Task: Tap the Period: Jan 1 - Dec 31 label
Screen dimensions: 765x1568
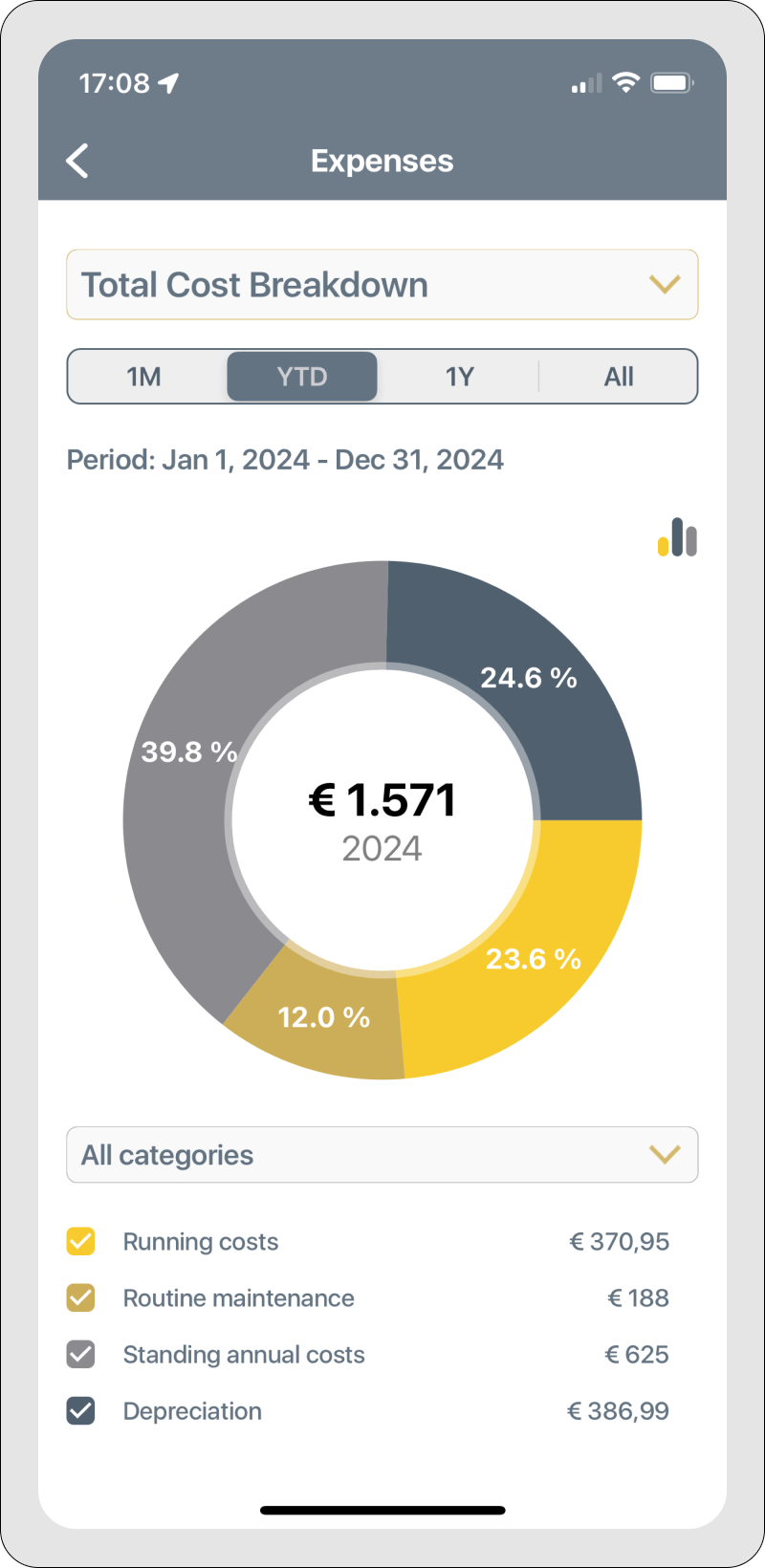Action: click(x=285, y=460)
